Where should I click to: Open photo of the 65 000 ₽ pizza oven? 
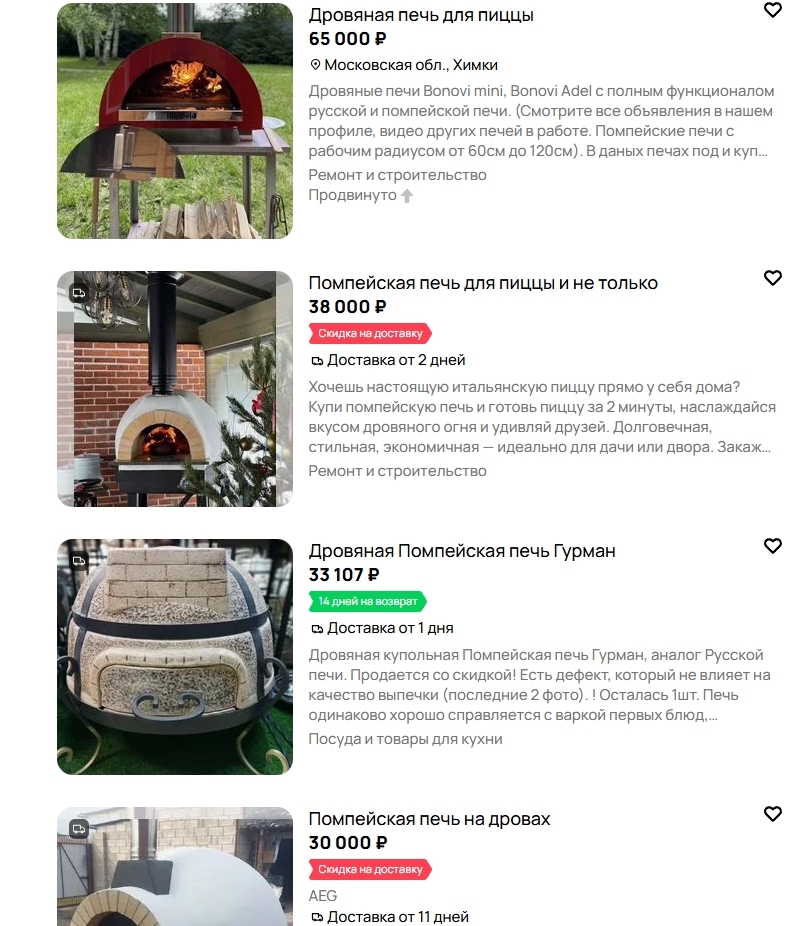click(x=175, y=120)
